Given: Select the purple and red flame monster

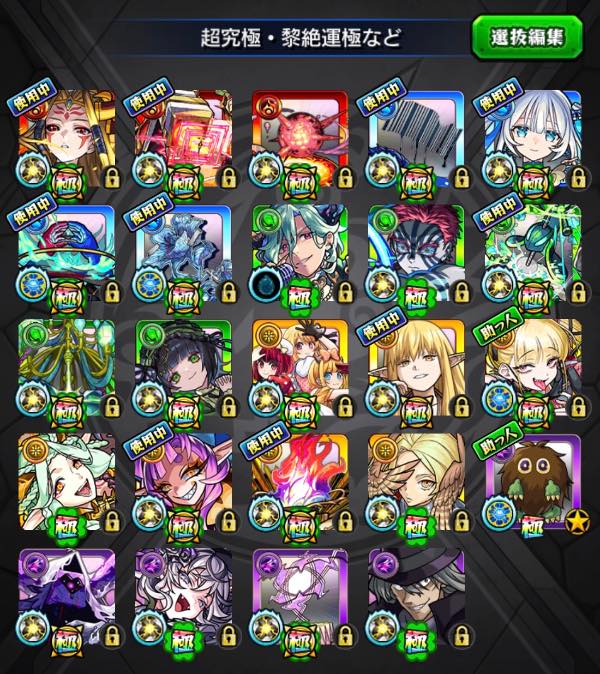Looking at the screenshot, I should coord(300,482).
